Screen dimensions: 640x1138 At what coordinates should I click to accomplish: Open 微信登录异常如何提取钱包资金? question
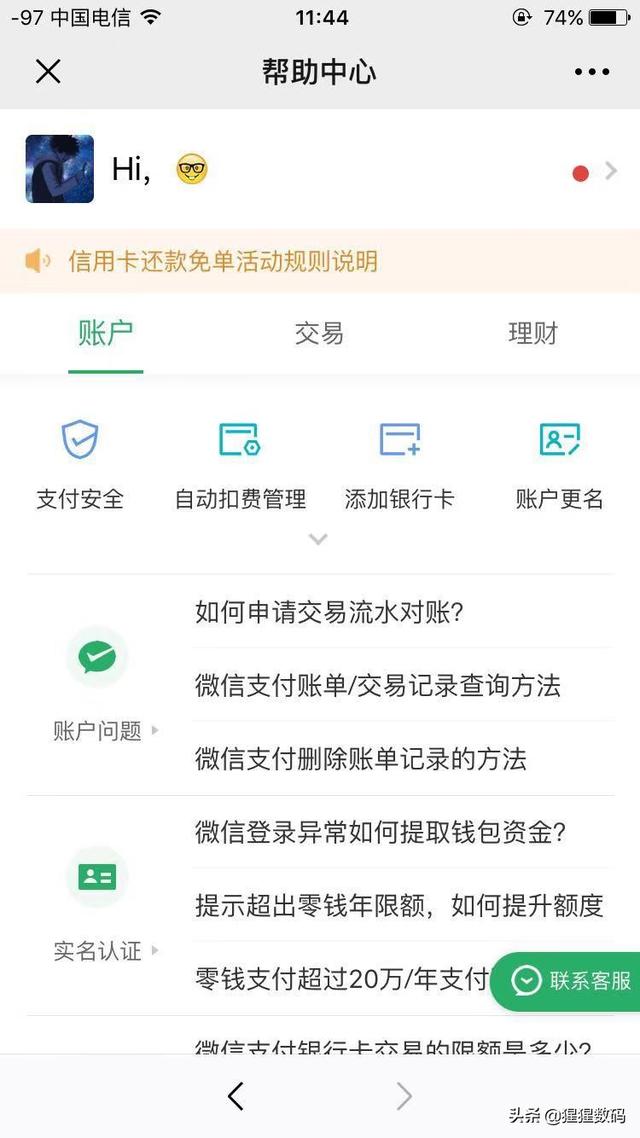pyautogui.click(x=380, y=832)
